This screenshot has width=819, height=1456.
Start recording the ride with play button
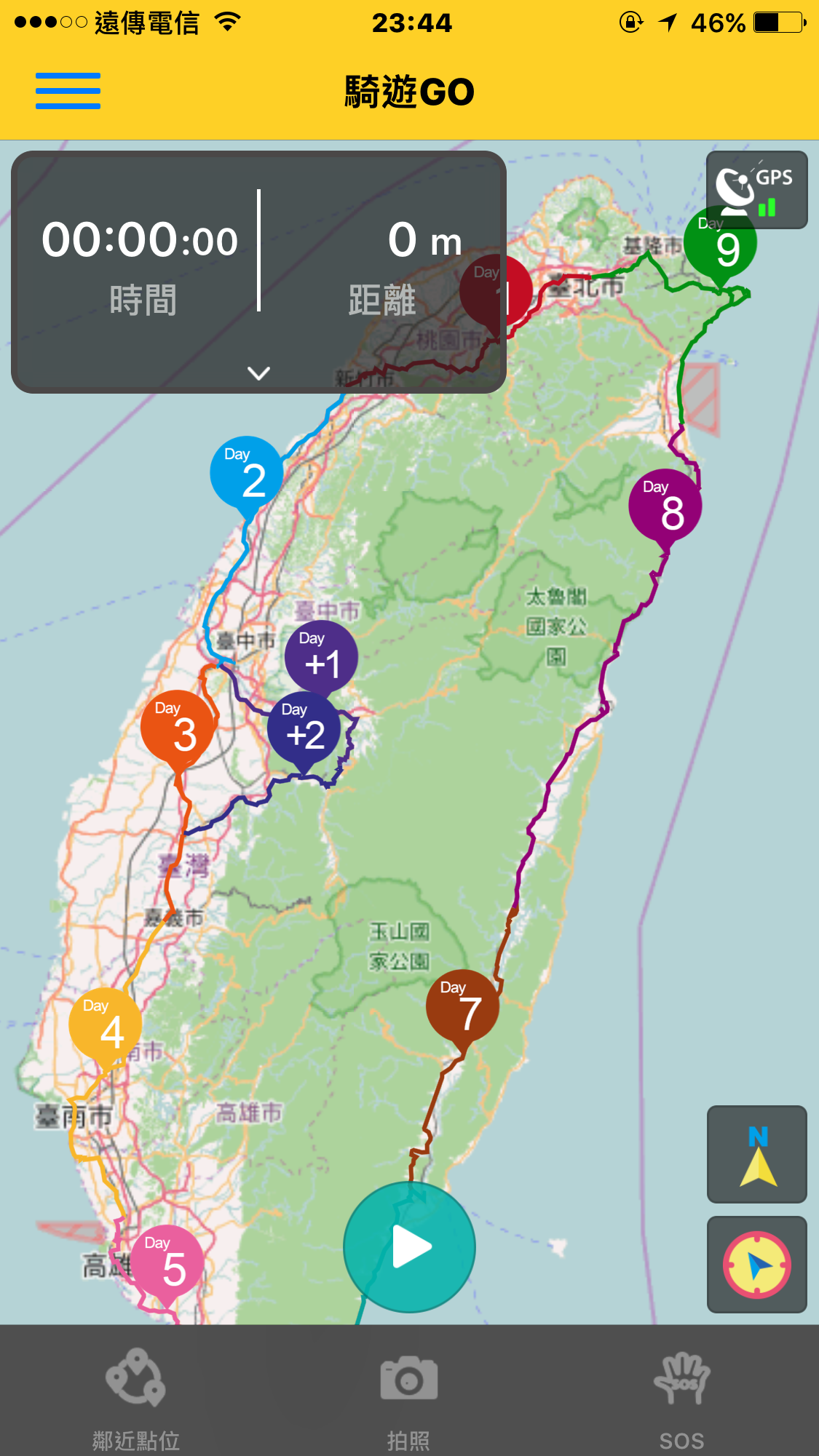pos(409,1246)
